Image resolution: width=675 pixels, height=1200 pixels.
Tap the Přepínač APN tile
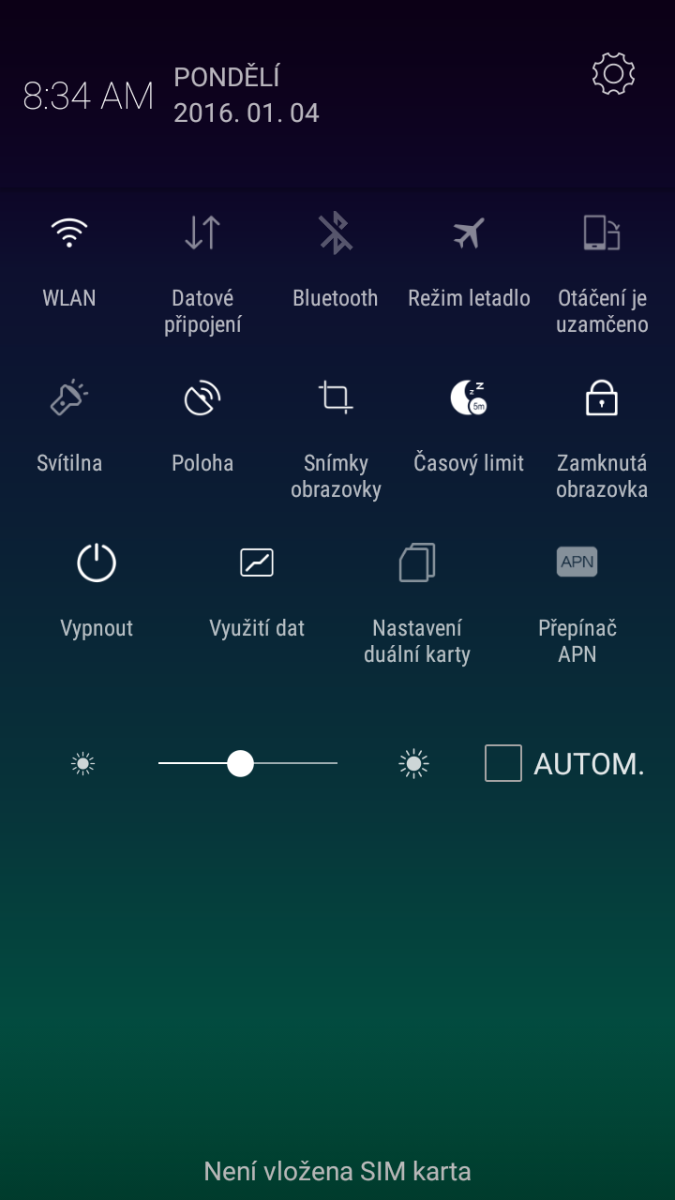[x=577, y=563]
